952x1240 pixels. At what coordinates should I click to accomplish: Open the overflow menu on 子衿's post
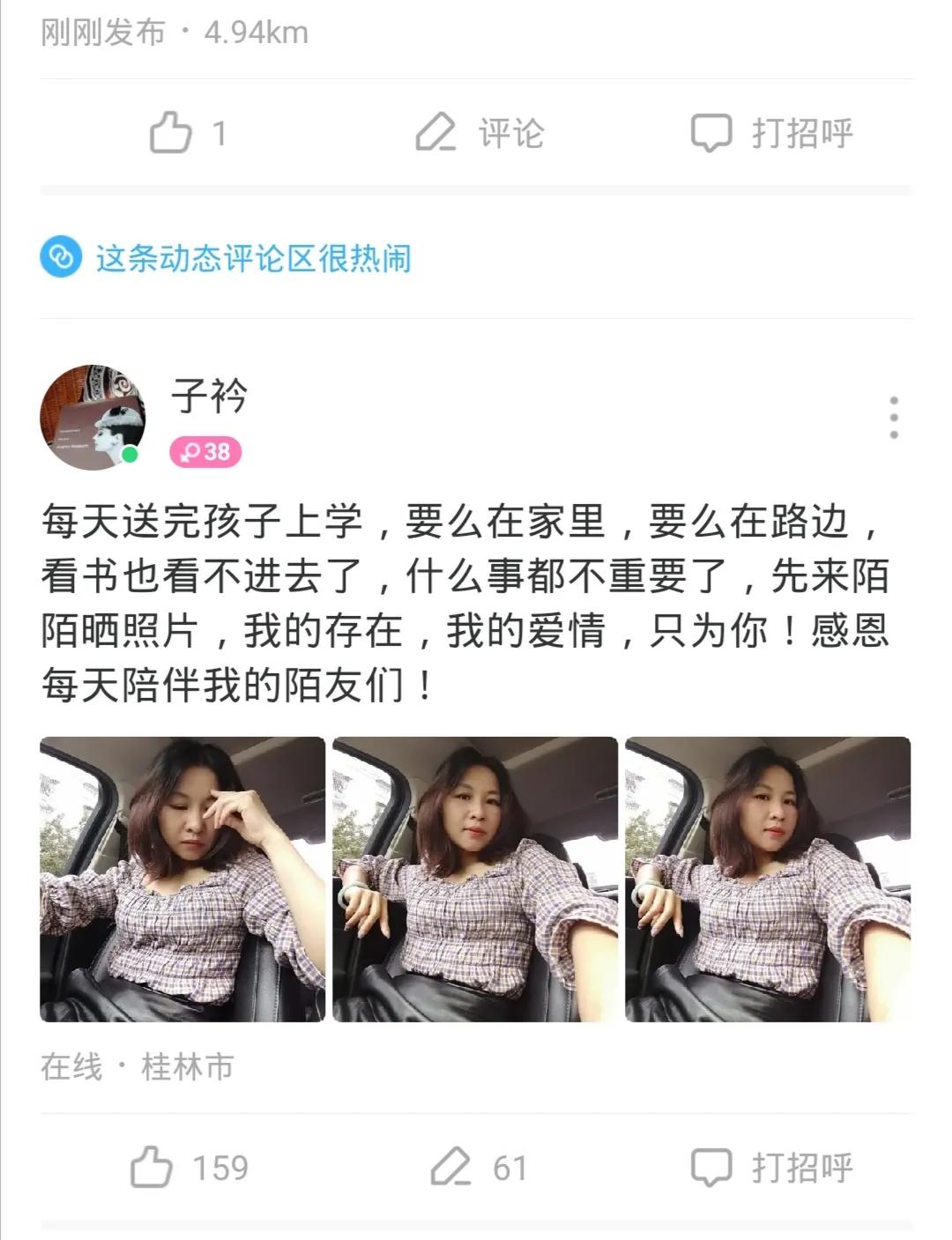(893, 417)
